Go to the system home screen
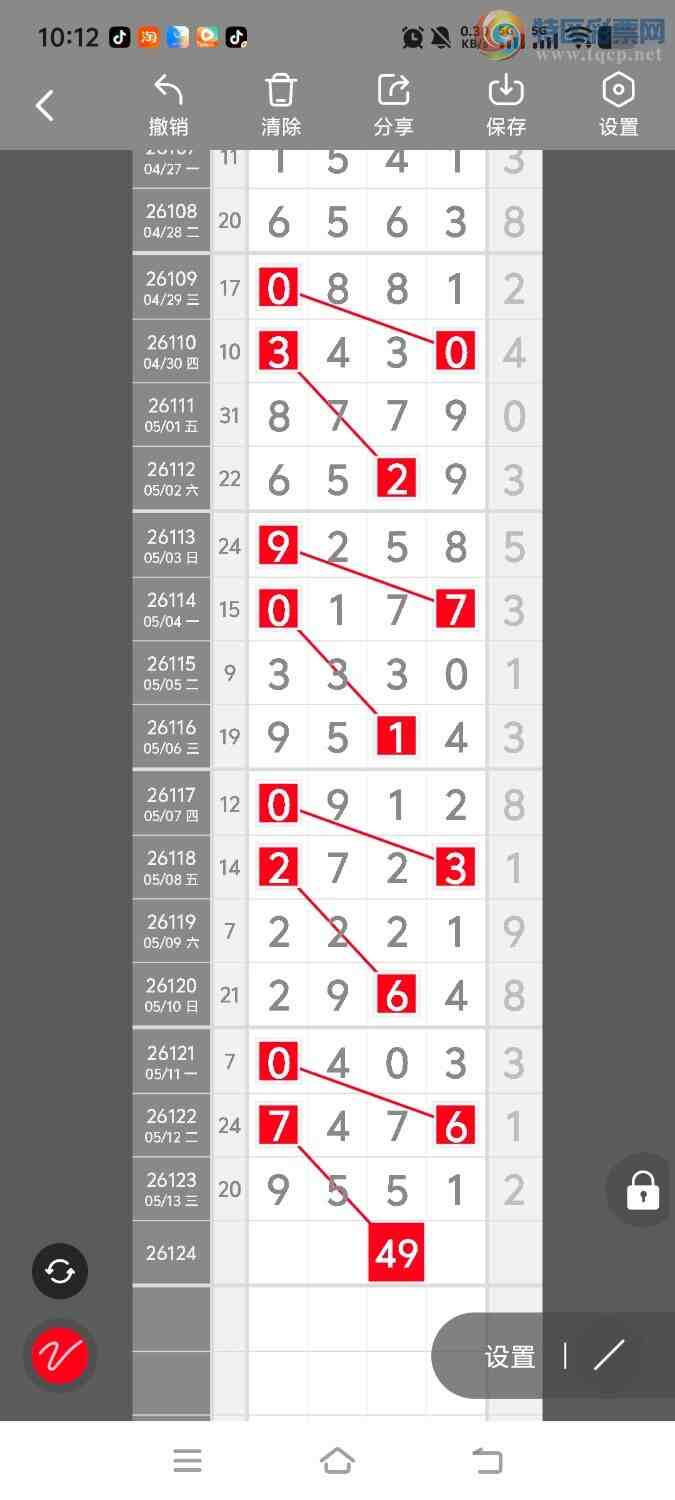 pos(337,1461)
